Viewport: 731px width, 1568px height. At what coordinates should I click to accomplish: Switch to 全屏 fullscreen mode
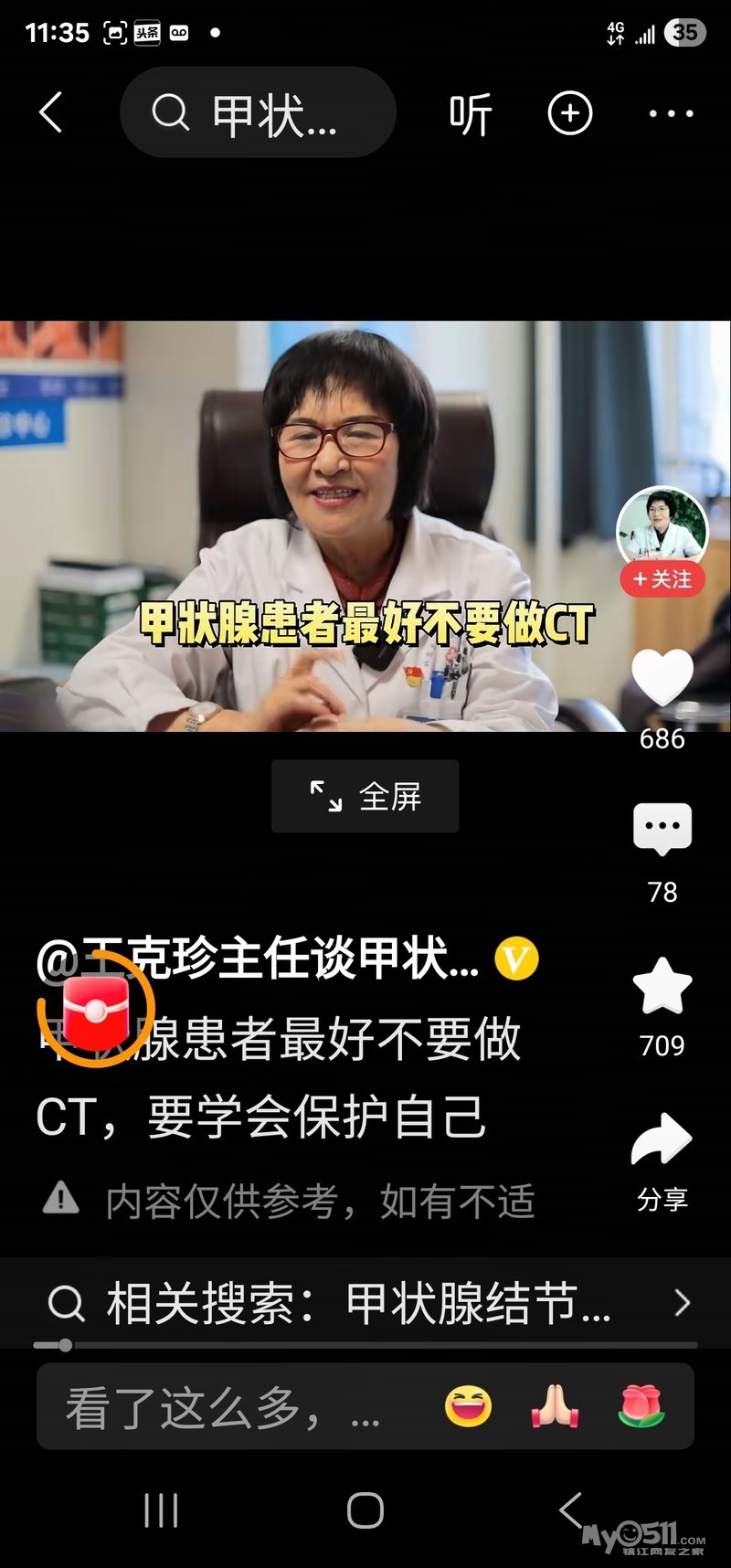365,796
